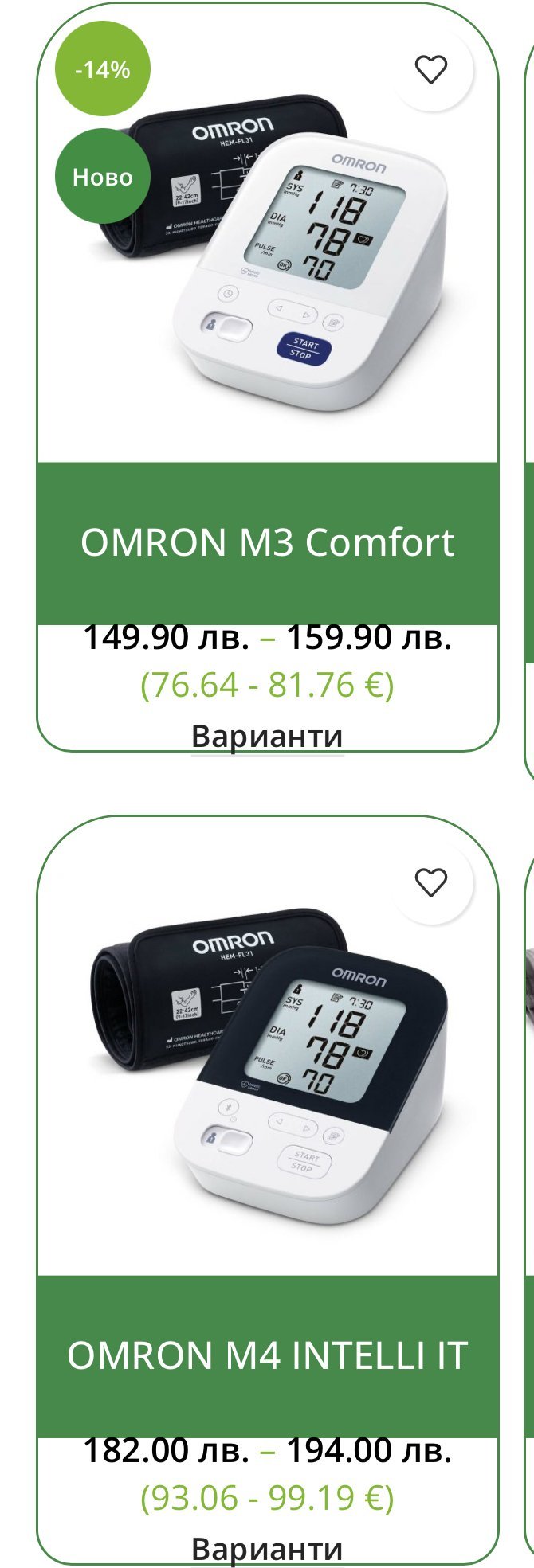Viewport: 534px width, 1568px height.
Task: Add OMRON M4 INTELLI IT to wishlist
Action: [431, 883]
